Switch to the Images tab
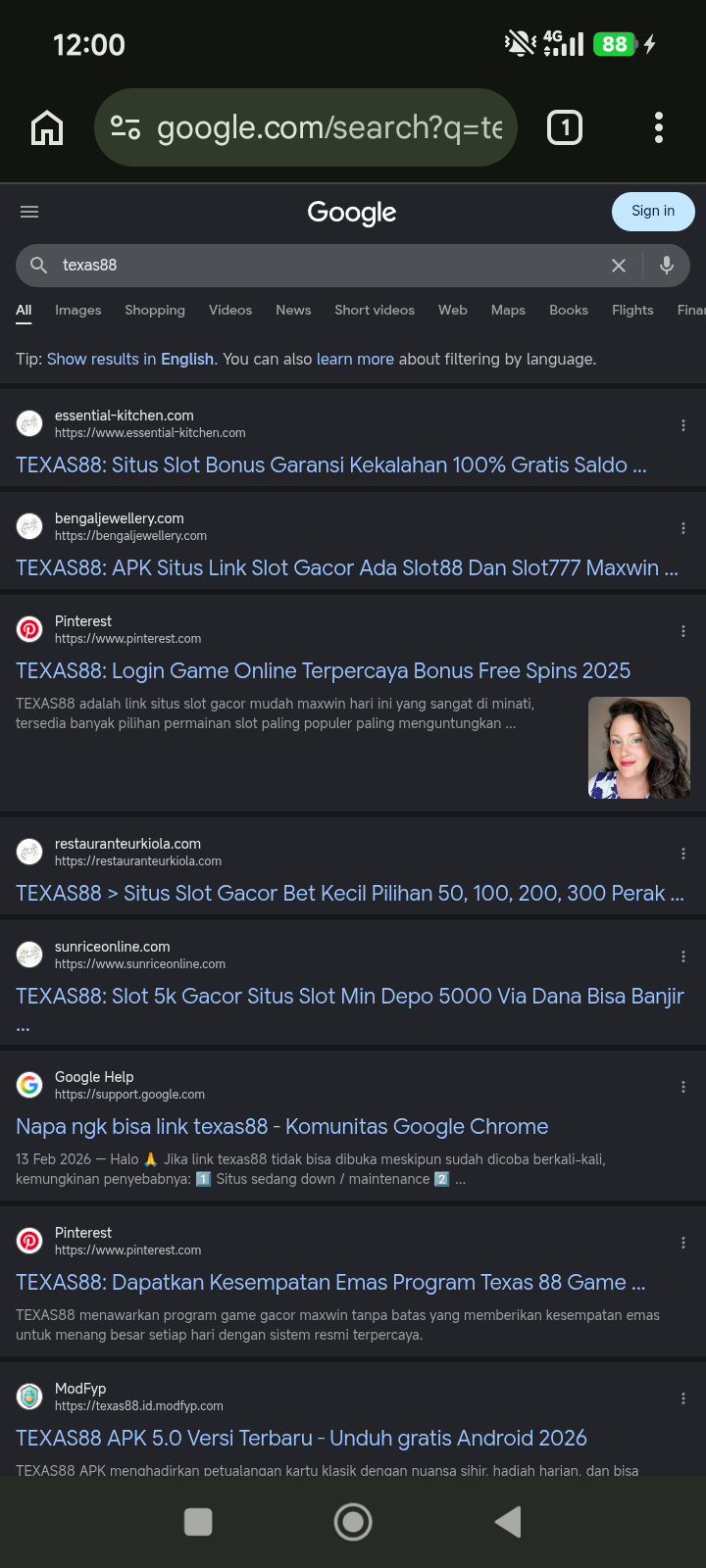 78,310
